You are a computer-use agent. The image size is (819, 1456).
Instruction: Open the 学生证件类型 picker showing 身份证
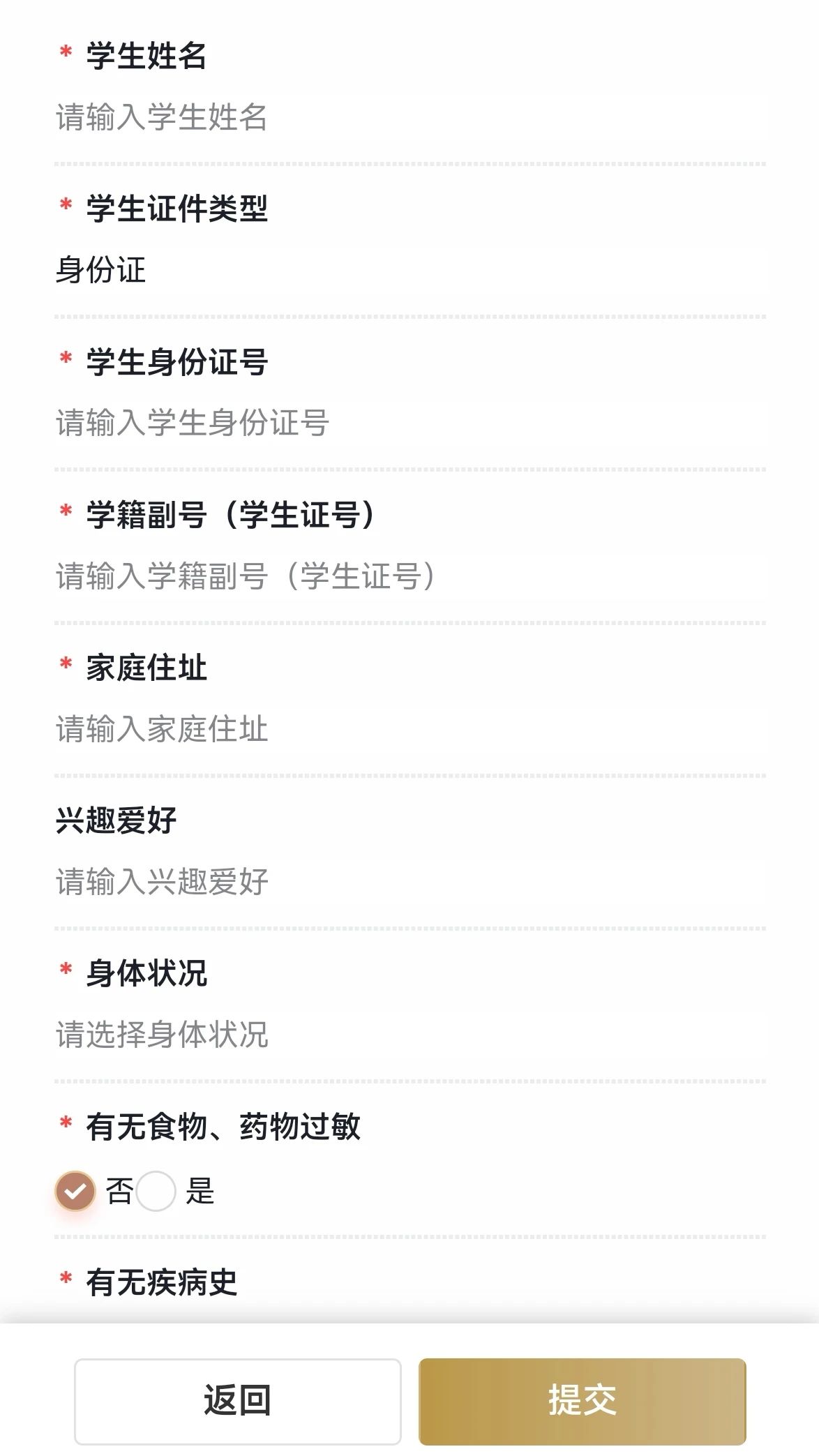click(x=409, y=270)
